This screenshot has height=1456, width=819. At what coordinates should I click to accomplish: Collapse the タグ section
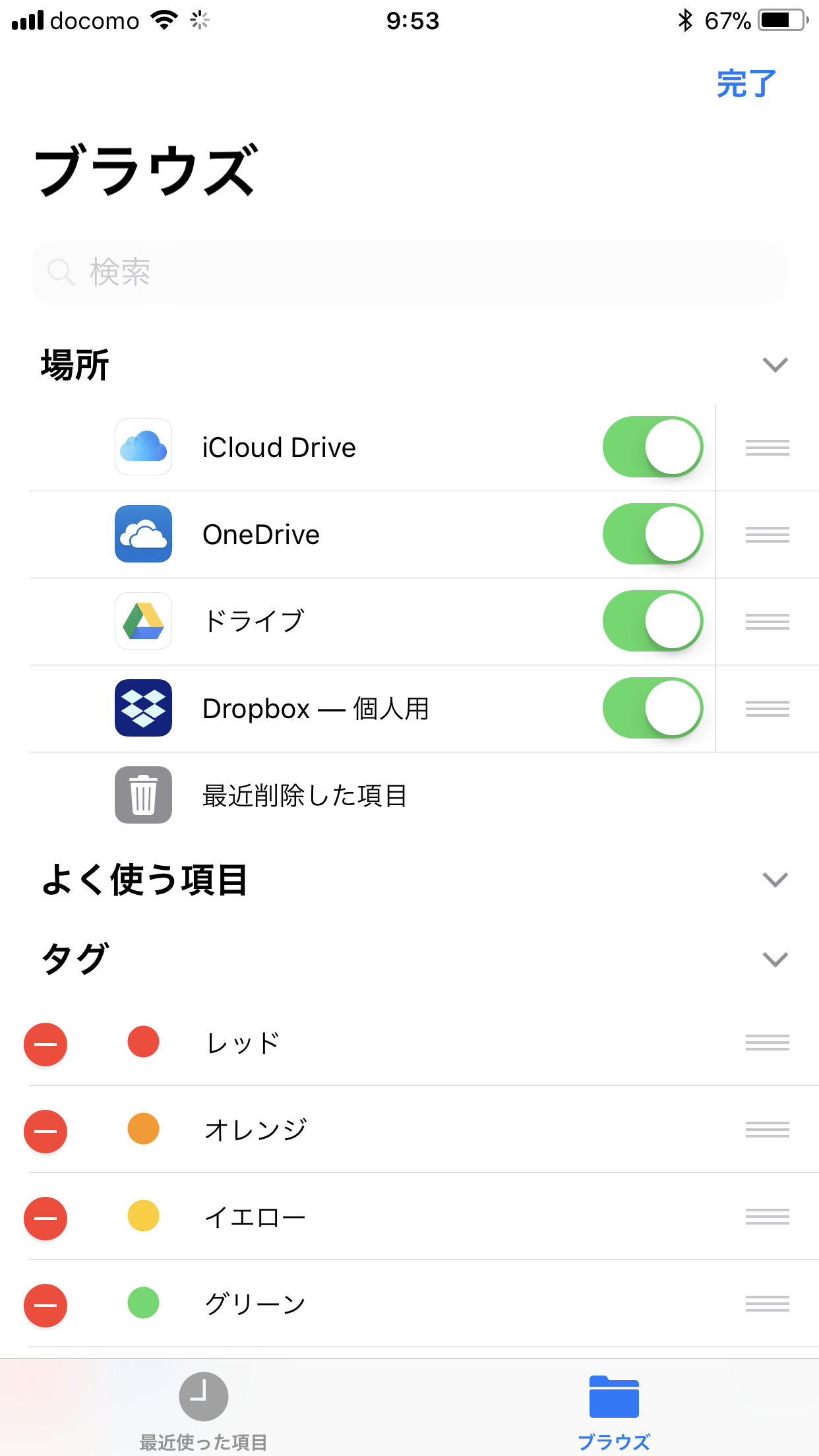[776, 959]
